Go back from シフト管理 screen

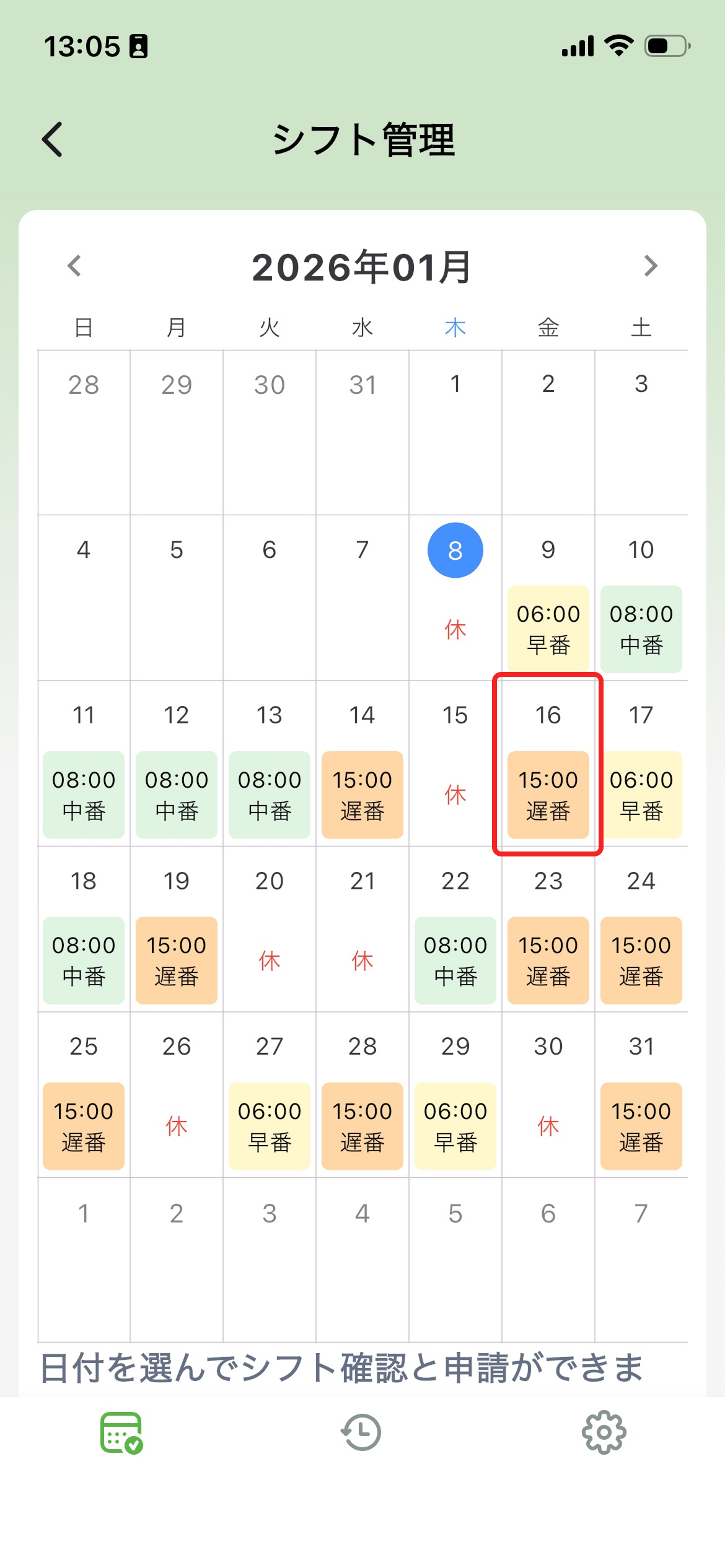53,139
